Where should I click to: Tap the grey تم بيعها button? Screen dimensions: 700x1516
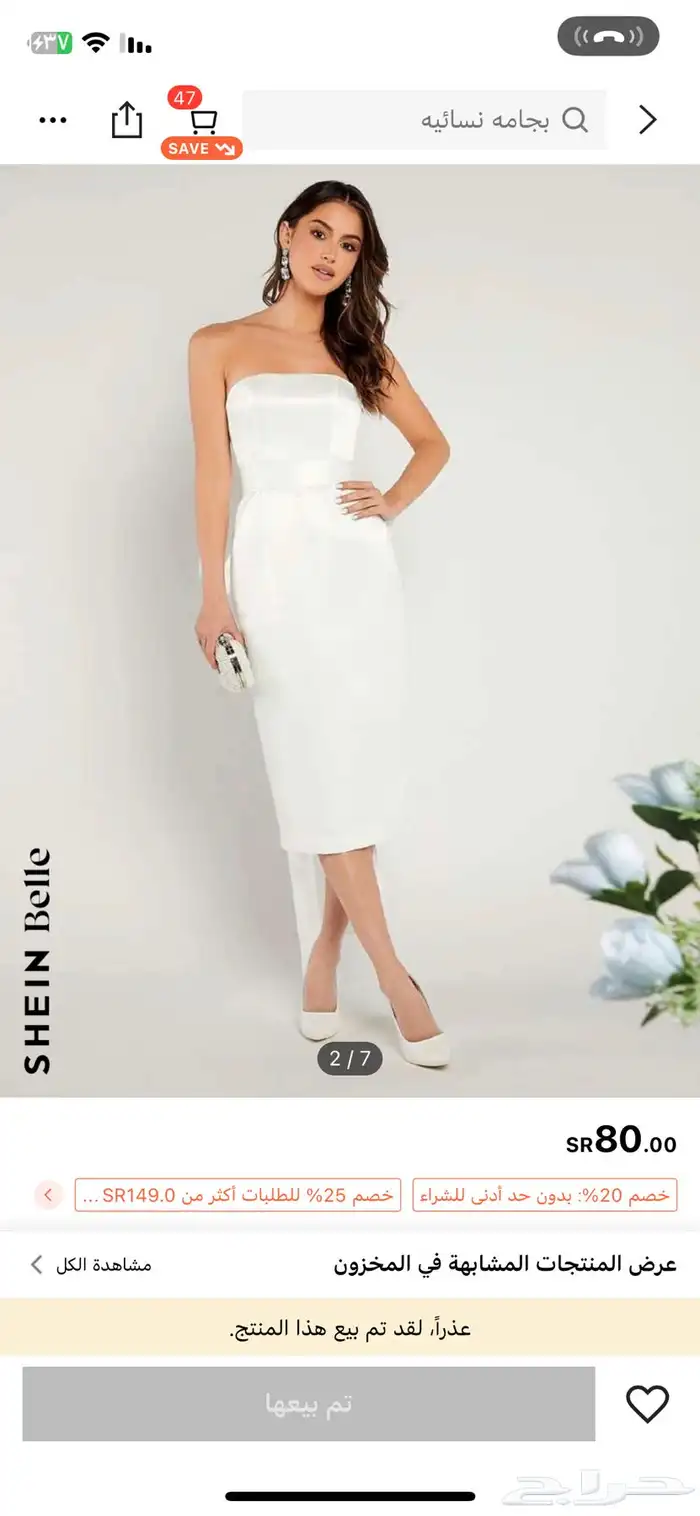308,1404
